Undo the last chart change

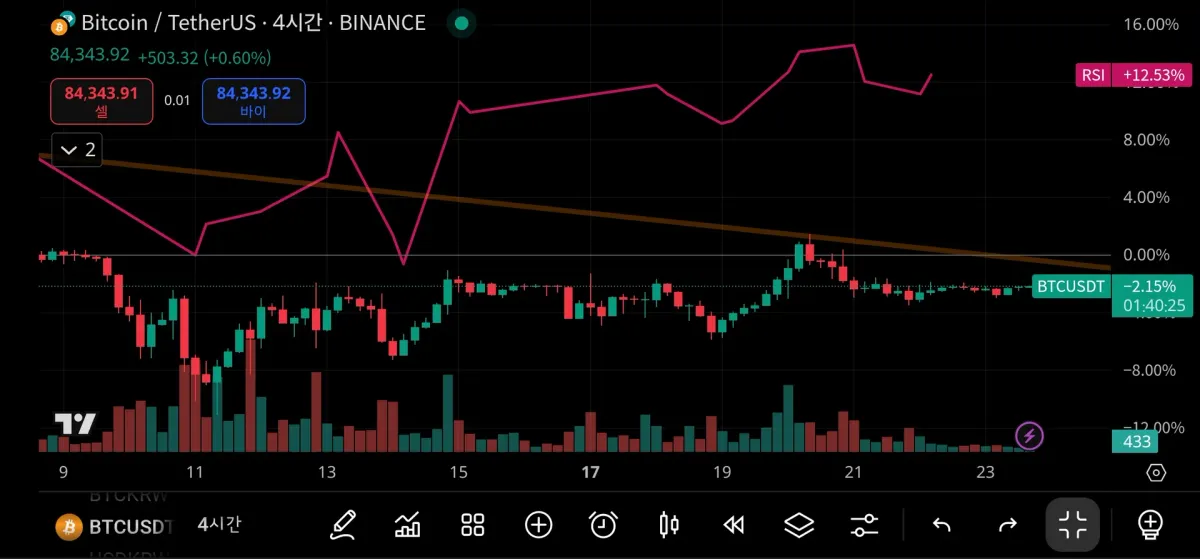pyautogui.click(x=941, y=524)
